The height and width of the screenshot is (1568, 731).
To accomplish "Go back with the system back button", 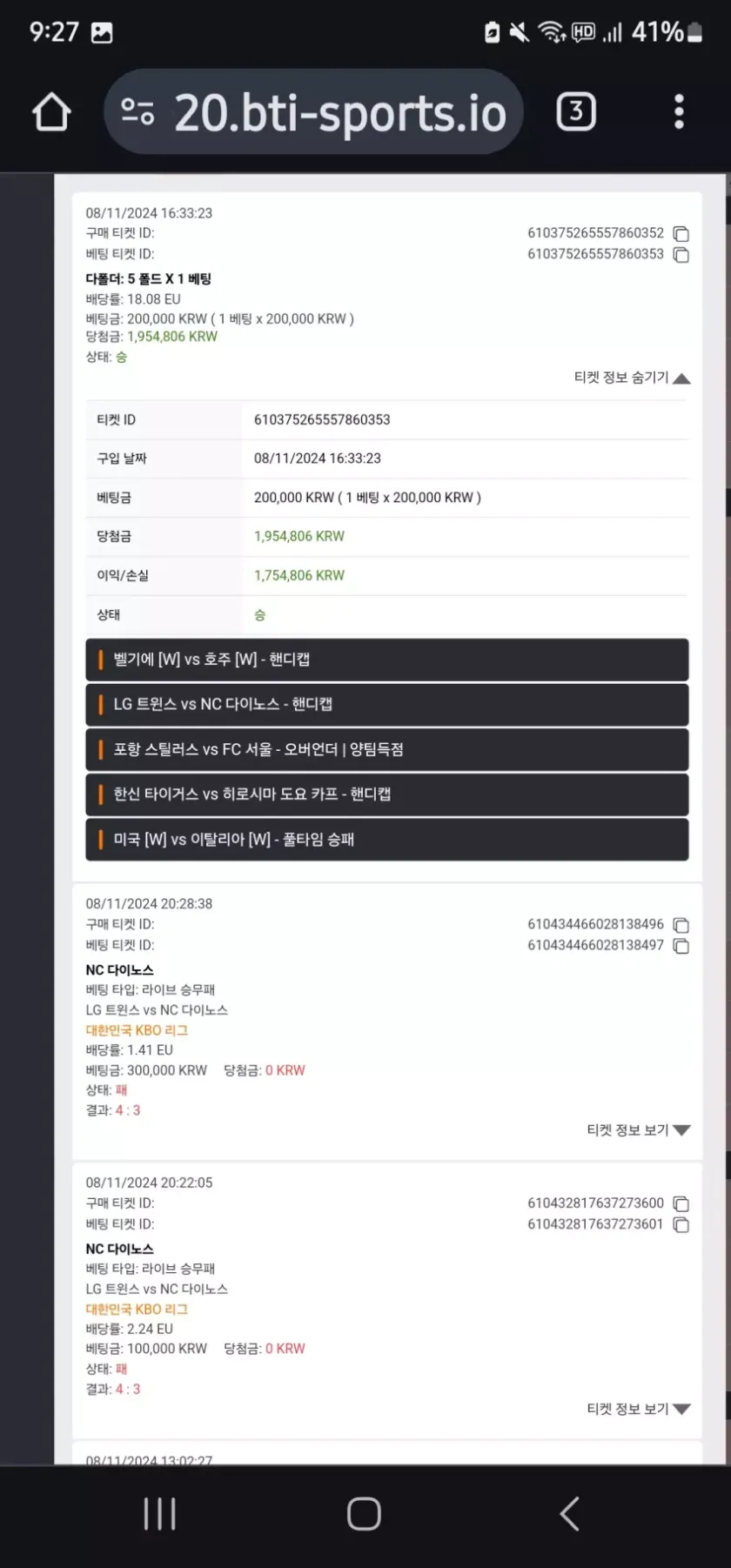I will [570, 1514].
